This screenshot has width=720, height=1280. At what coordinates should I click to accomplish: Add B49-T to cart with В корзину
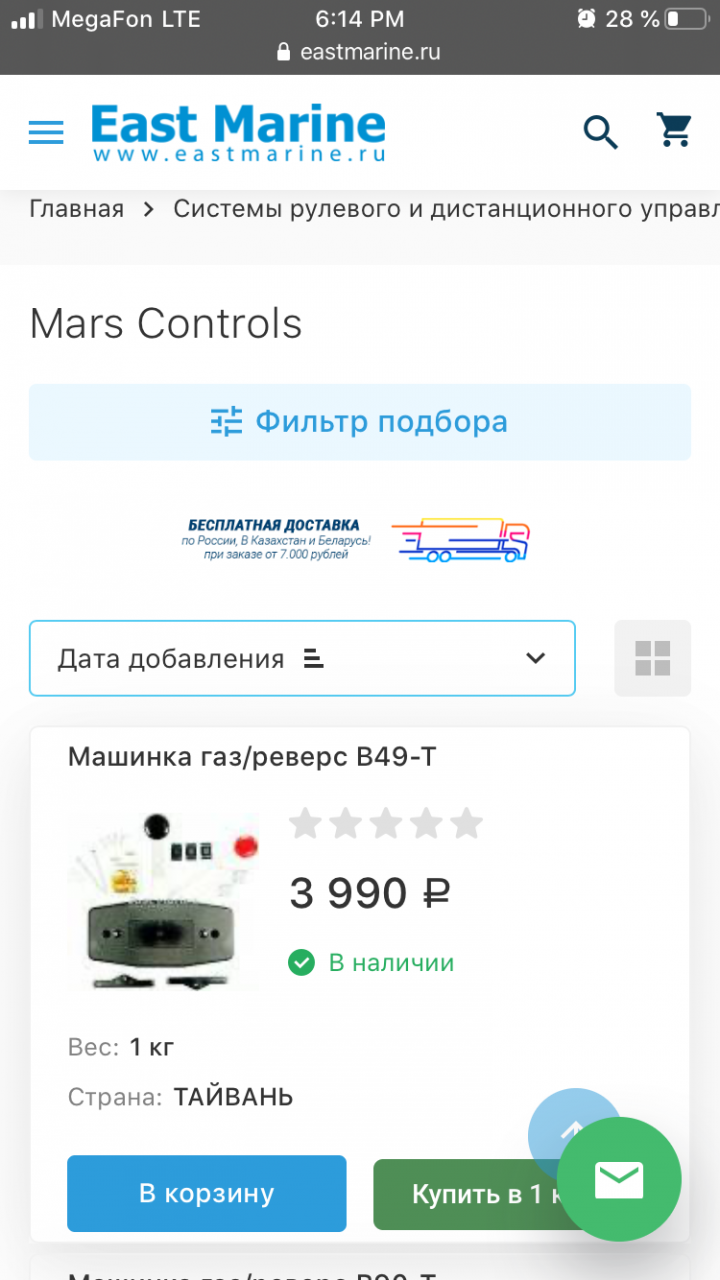pyautogui.click(x=207, y=1193)
